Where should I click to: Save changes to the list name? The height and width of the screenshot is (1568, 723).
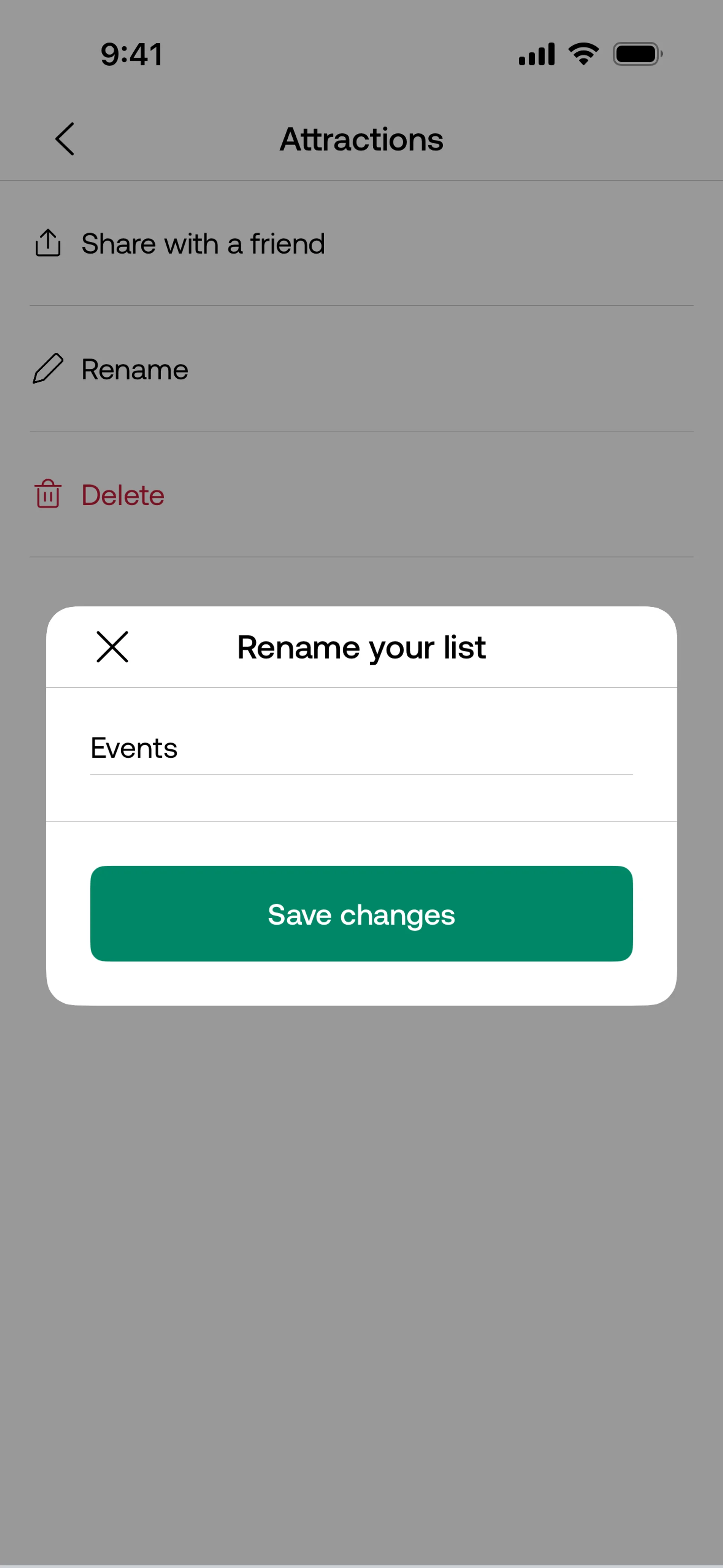coord(361,914)
